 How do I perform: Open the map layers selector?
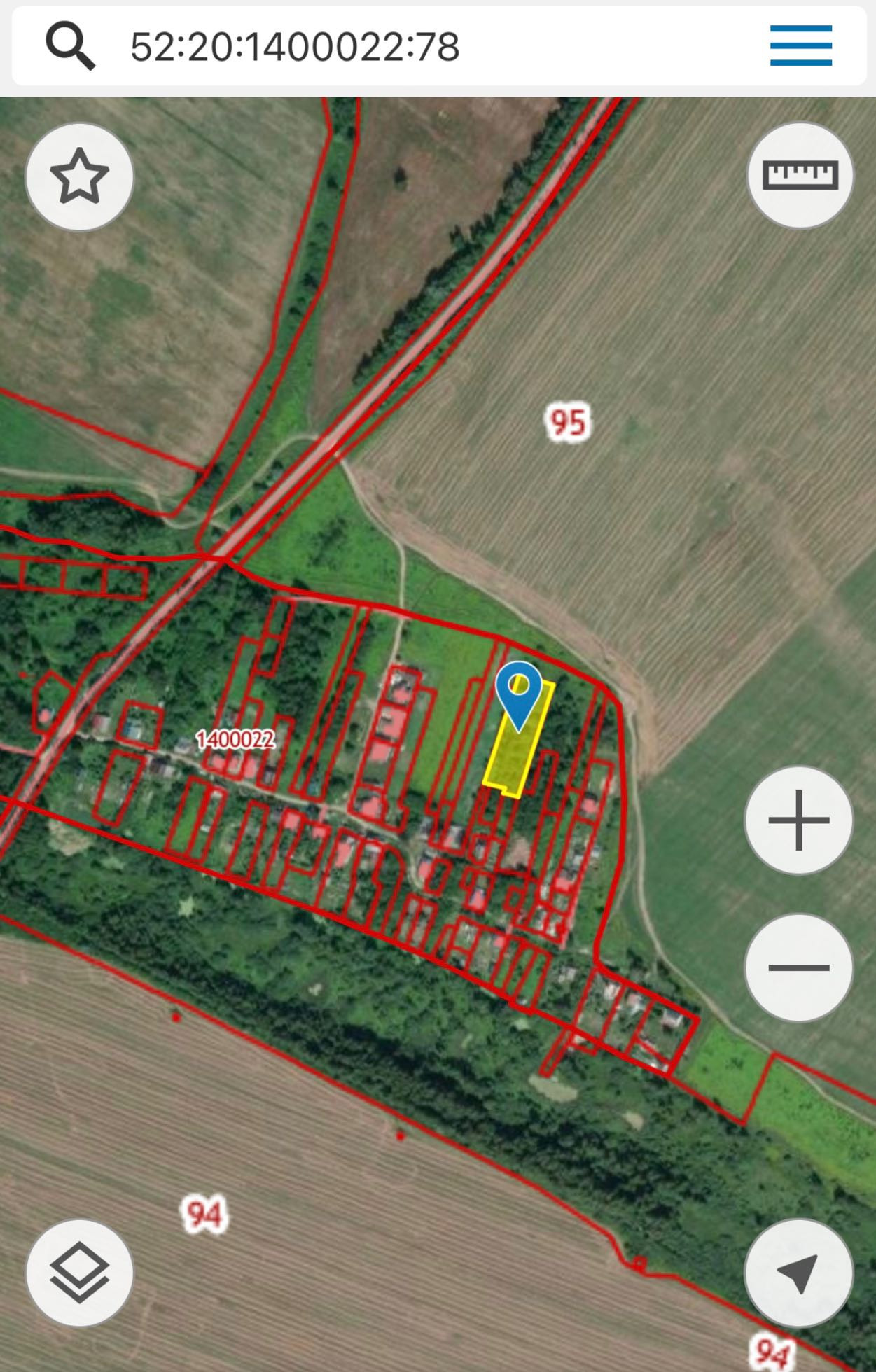[x=79, y=1273]
